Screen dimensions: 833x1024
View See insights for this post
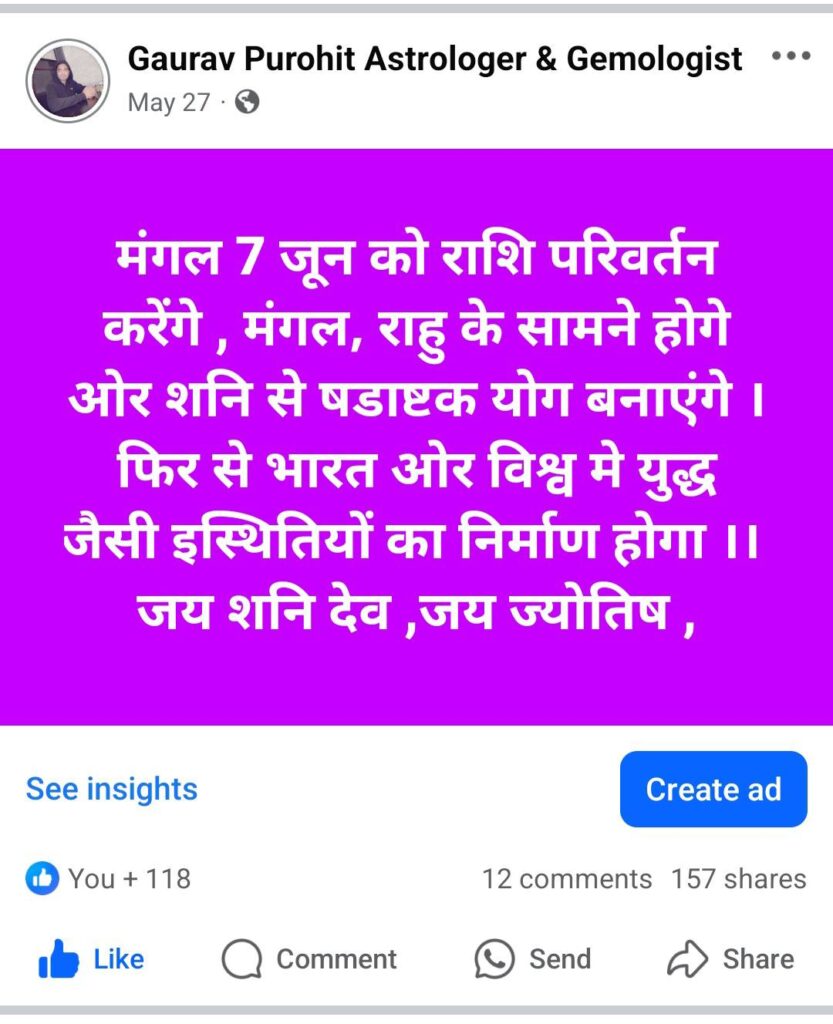112,789
